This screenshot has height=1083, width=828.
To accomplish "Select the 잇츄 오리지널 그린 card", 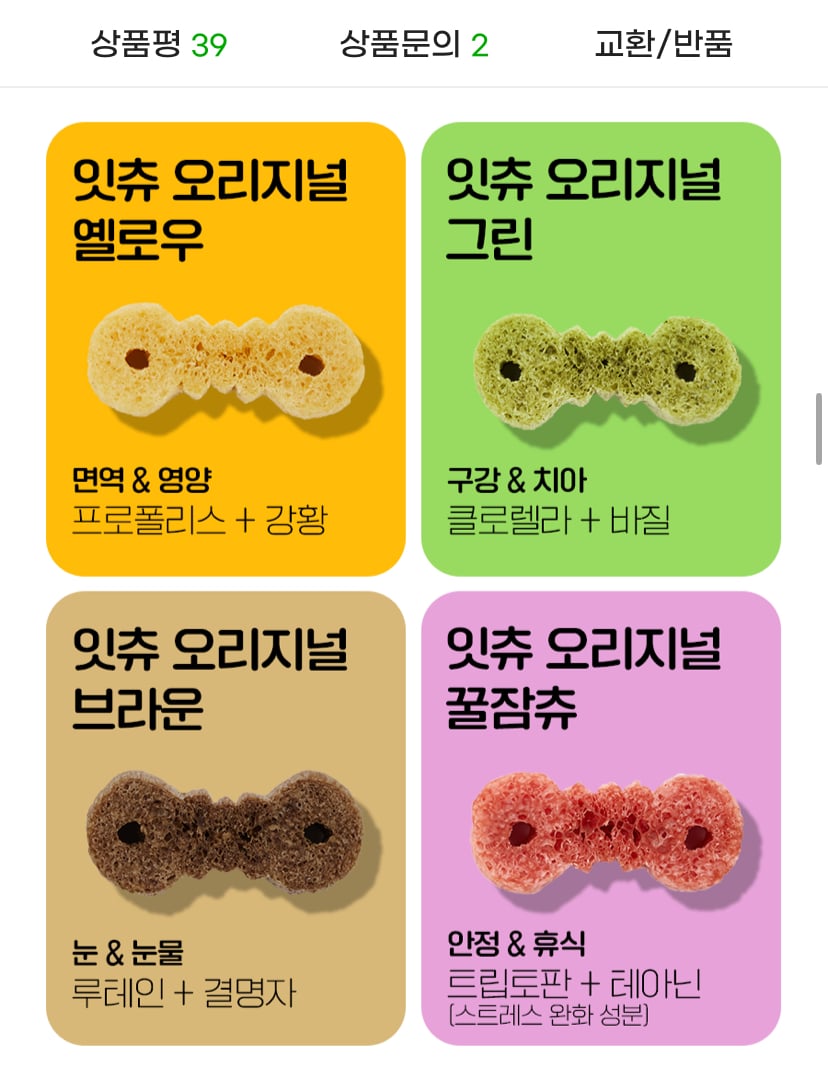I will 604,345.
